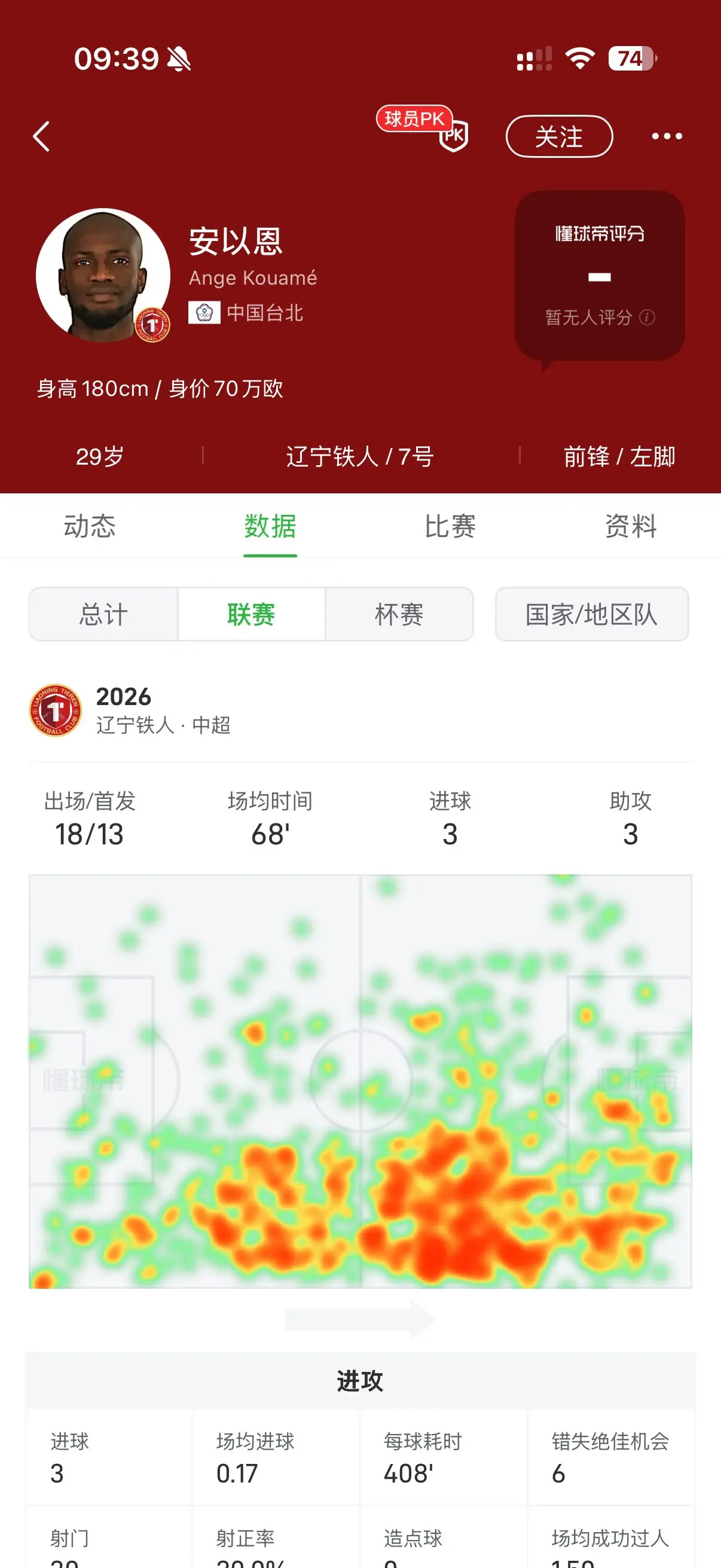Select the 数据 tab
Viewport: 721px width, 1568px height.
[270, 526]
